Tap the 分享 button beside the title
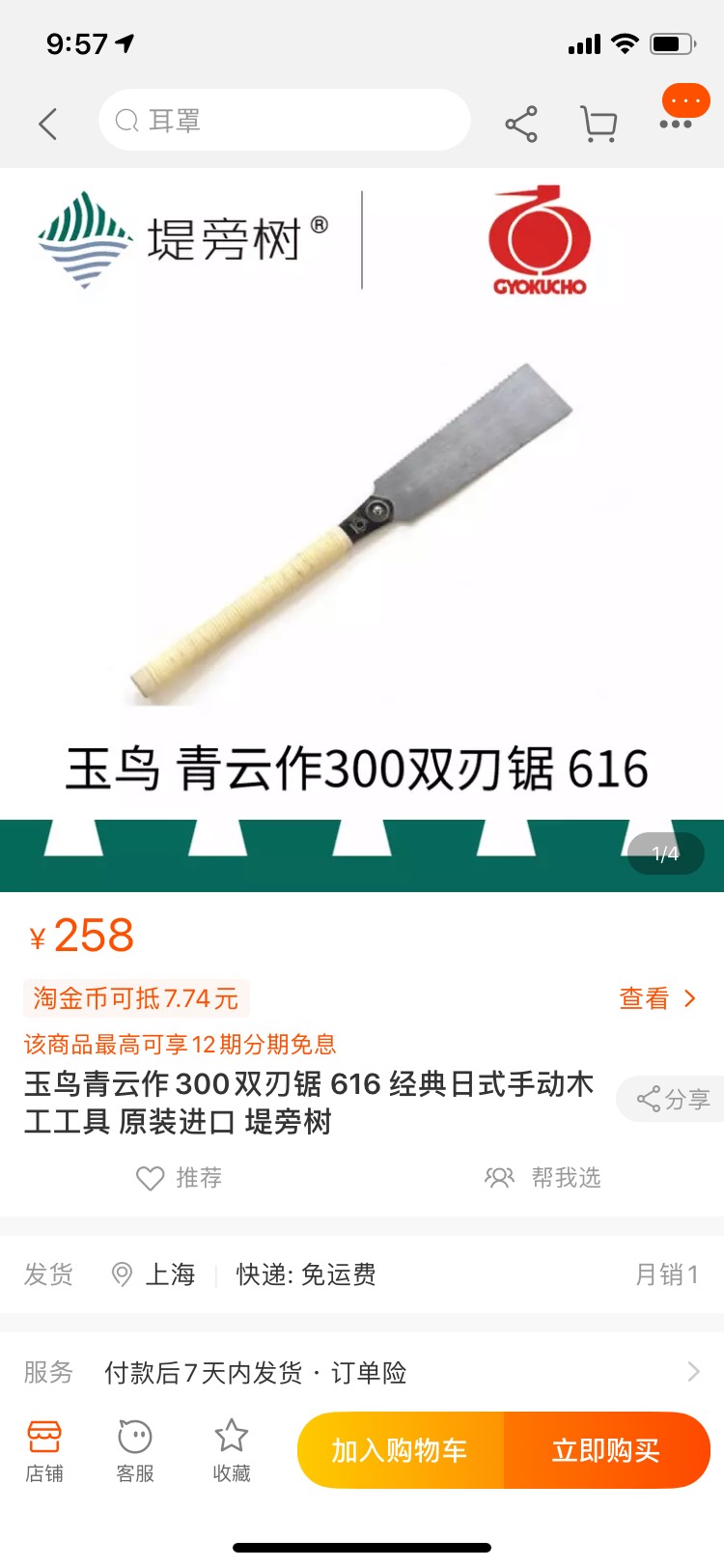724x1568 pixels. pos(673,1099)
